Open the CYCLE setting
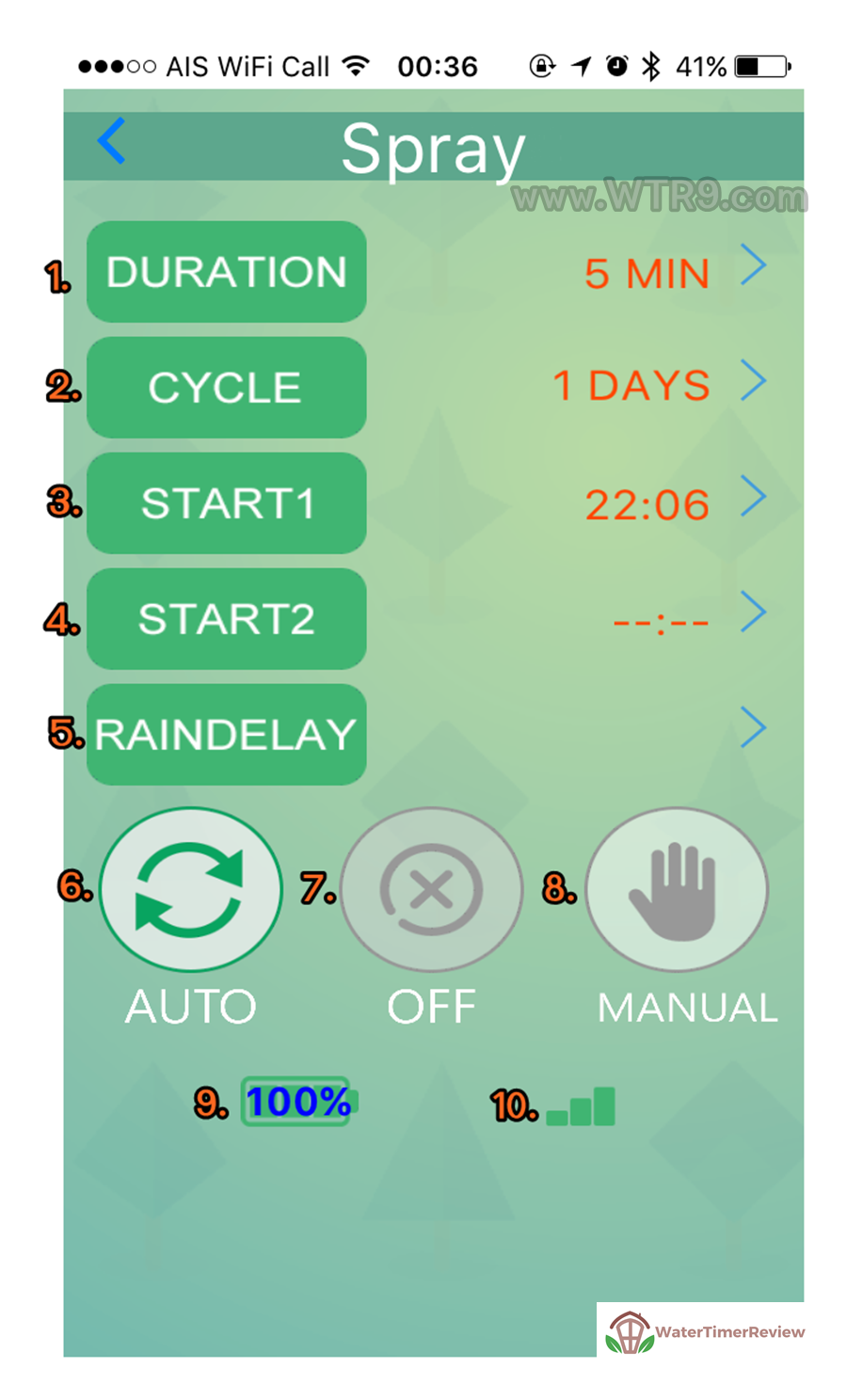The image size is (847, 1400). click(227, 388)
